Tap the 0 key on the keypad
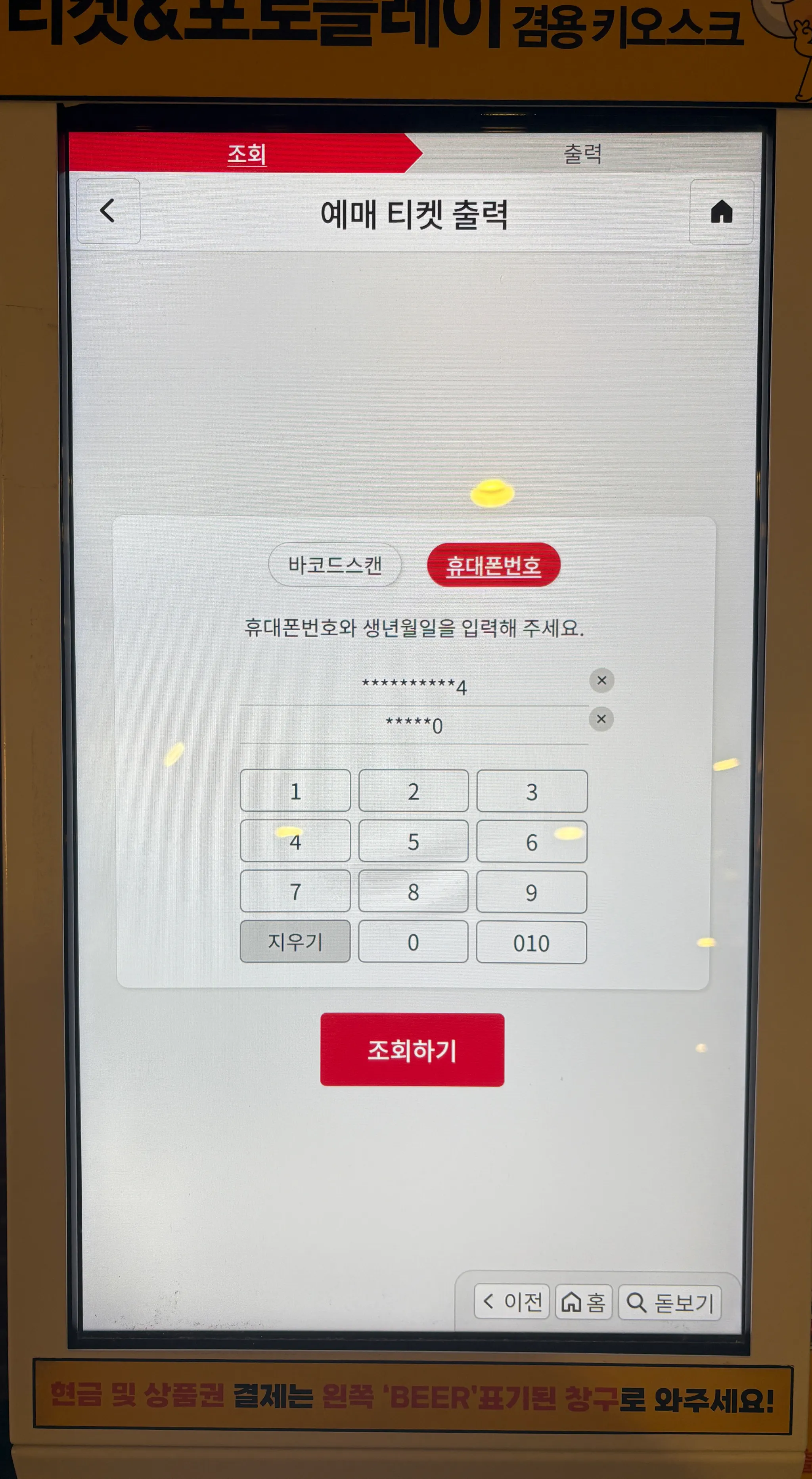The height and width of the screenshot is (1479, 812). pyautogui.click(x=414, y=942)
